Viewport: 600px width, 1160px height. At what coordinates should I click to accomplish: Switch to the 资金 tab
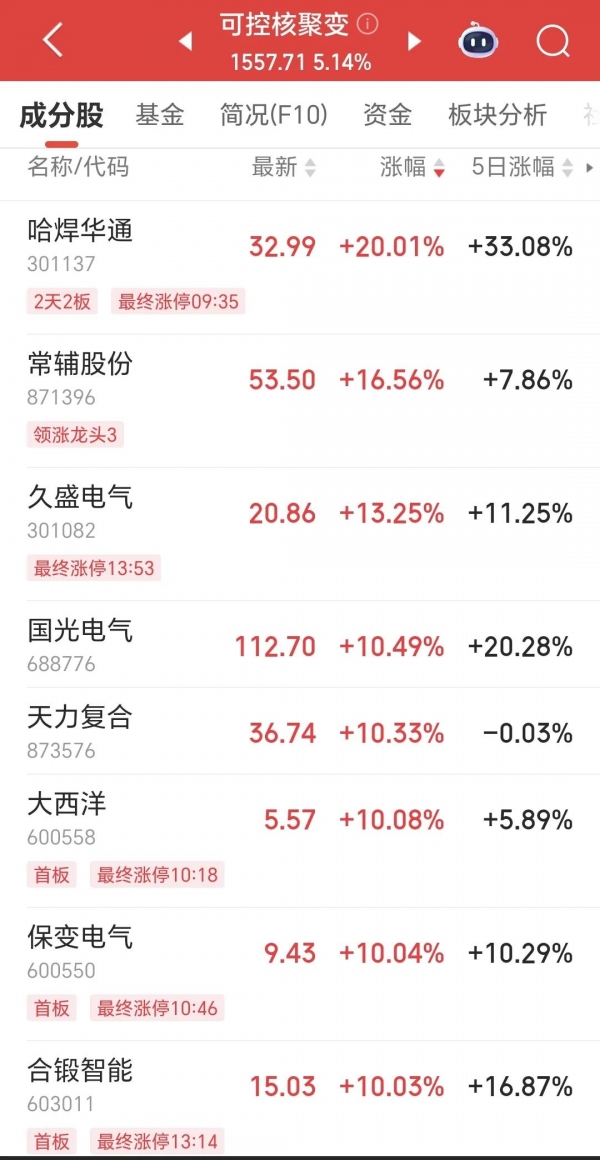pyautogui.click(x=387, y=115)
